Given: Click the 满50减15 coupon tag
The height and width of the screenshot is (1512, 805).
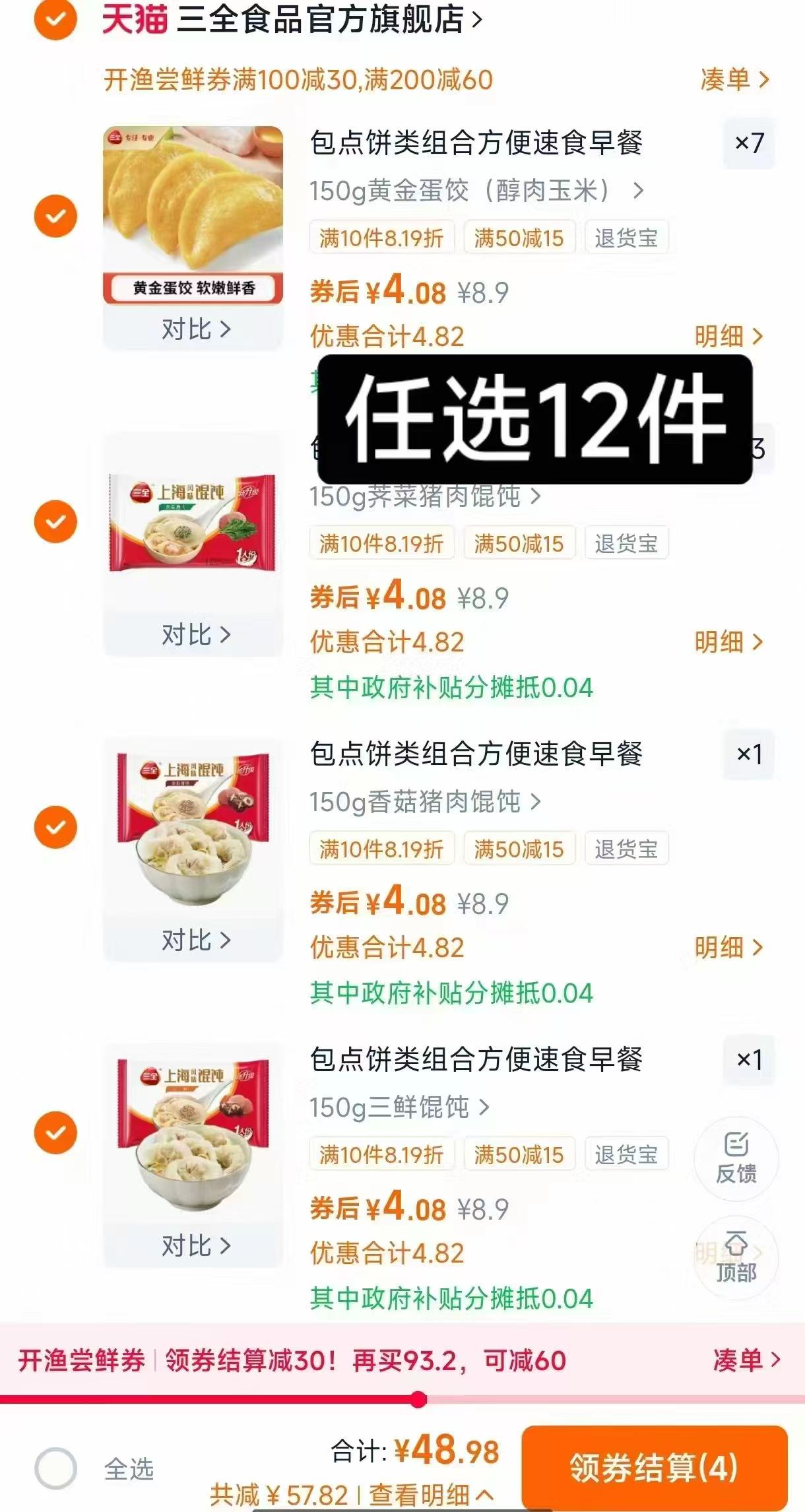Looking at the screenshot, I should tap(517, 238).
